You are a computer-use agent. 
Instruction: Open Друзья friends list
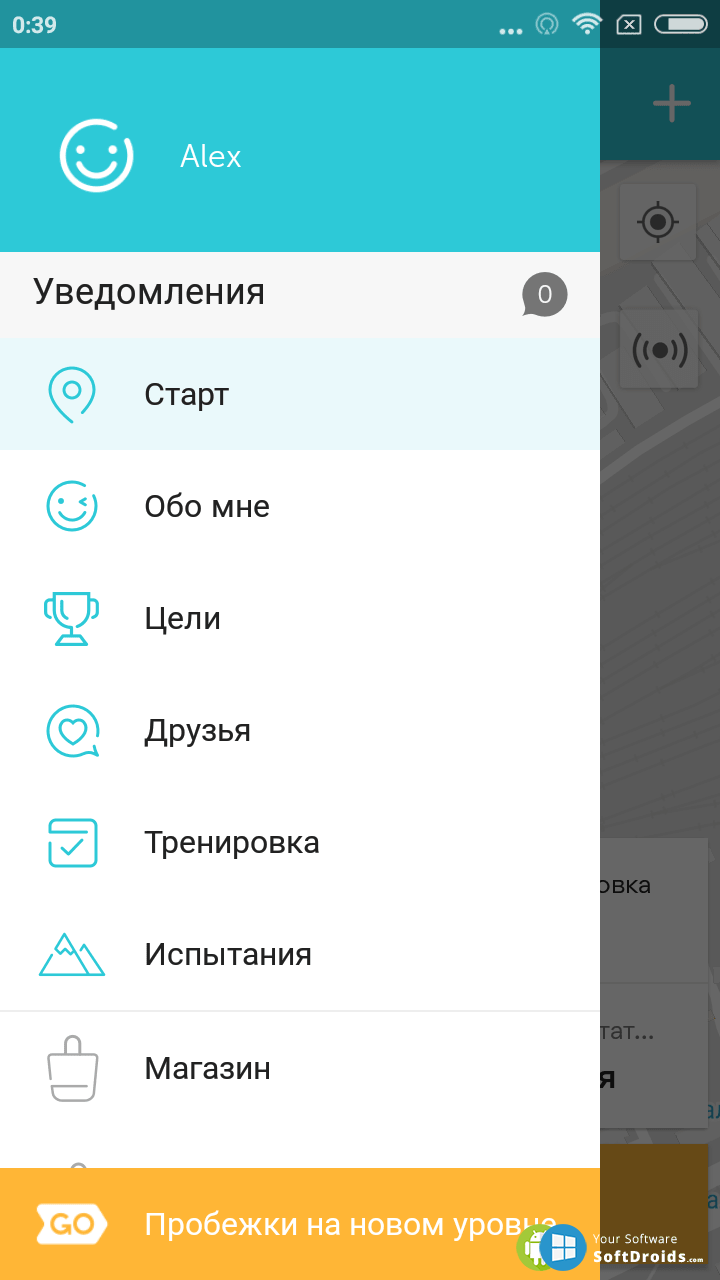300,730
